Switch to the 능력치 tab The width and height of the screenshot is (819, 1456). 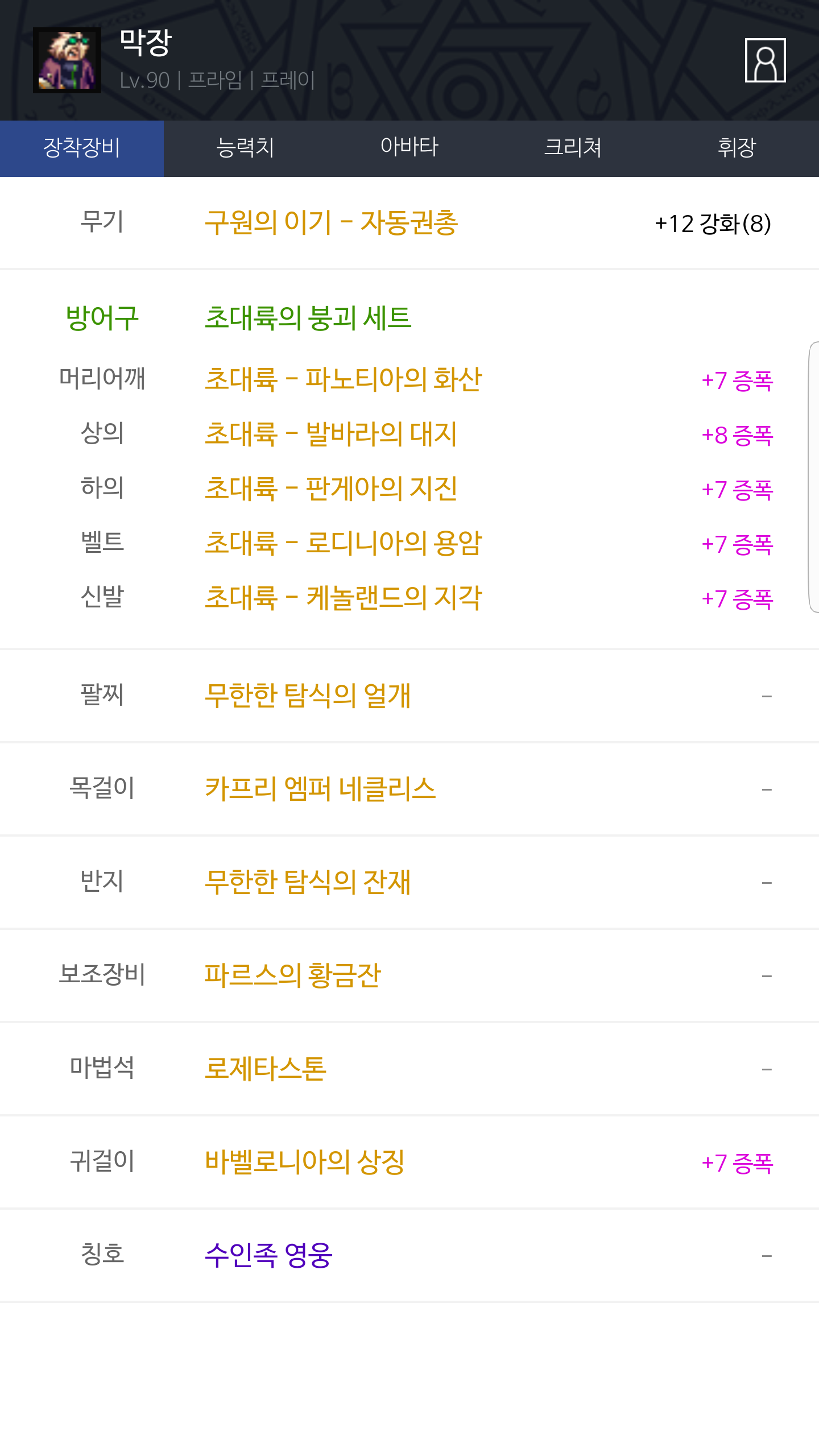coord(245,148)
